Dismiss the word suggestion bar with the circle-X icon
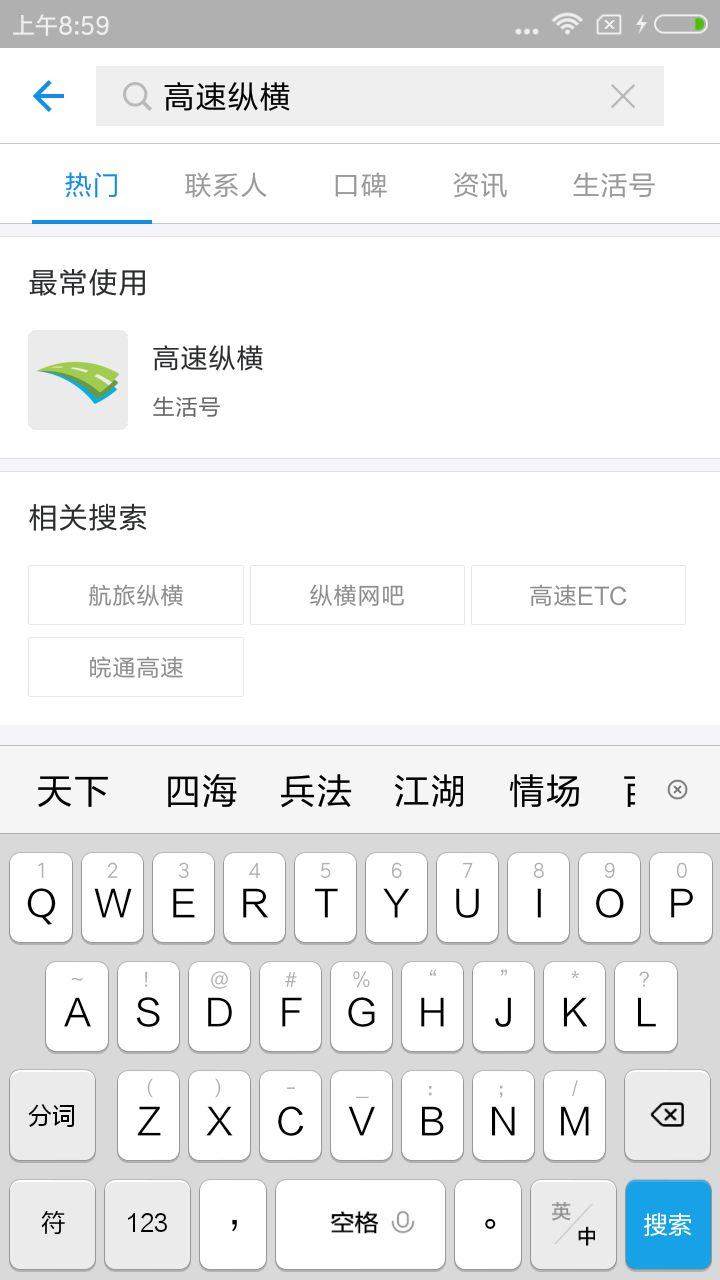This screenshot has height=1280, width=720. tap(678, 789)
